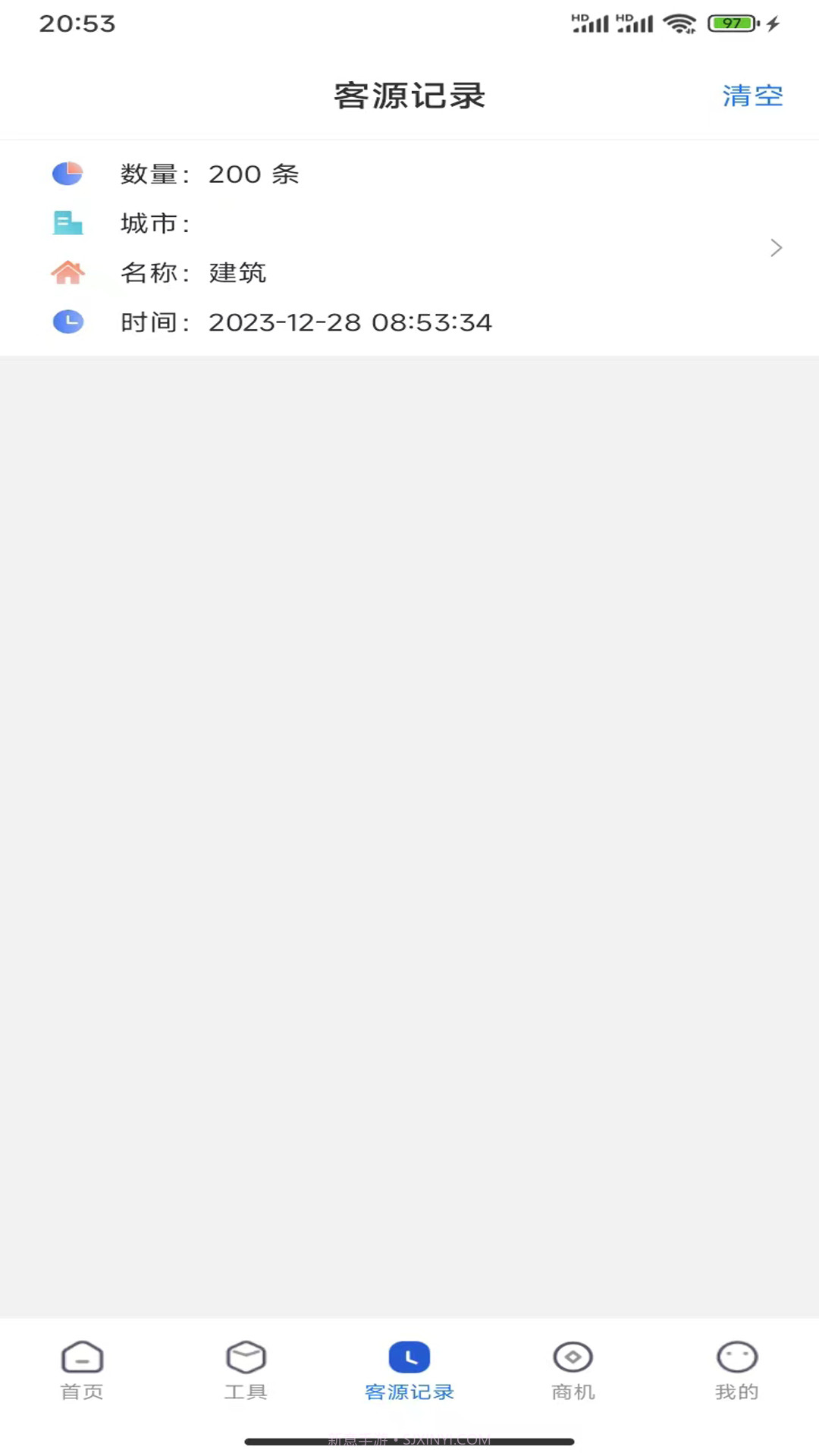Select the 工具 tools box icon
Viewport: 819px width, 1456px height.
click(246, 1357)
